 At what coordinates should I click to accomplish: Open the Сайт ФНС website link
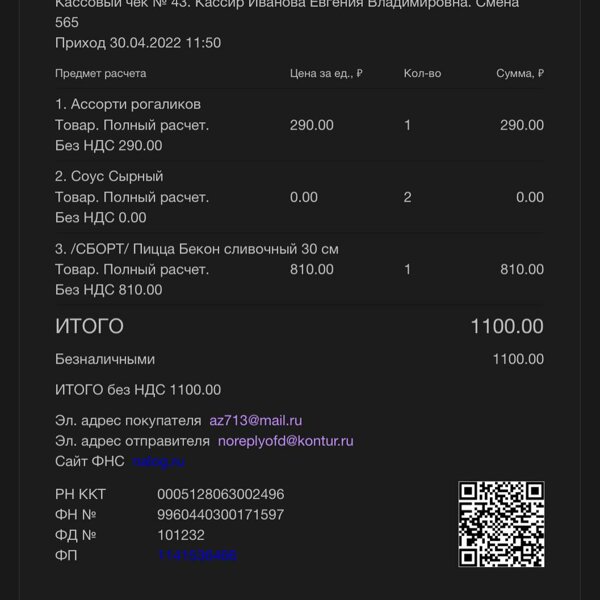160,461
